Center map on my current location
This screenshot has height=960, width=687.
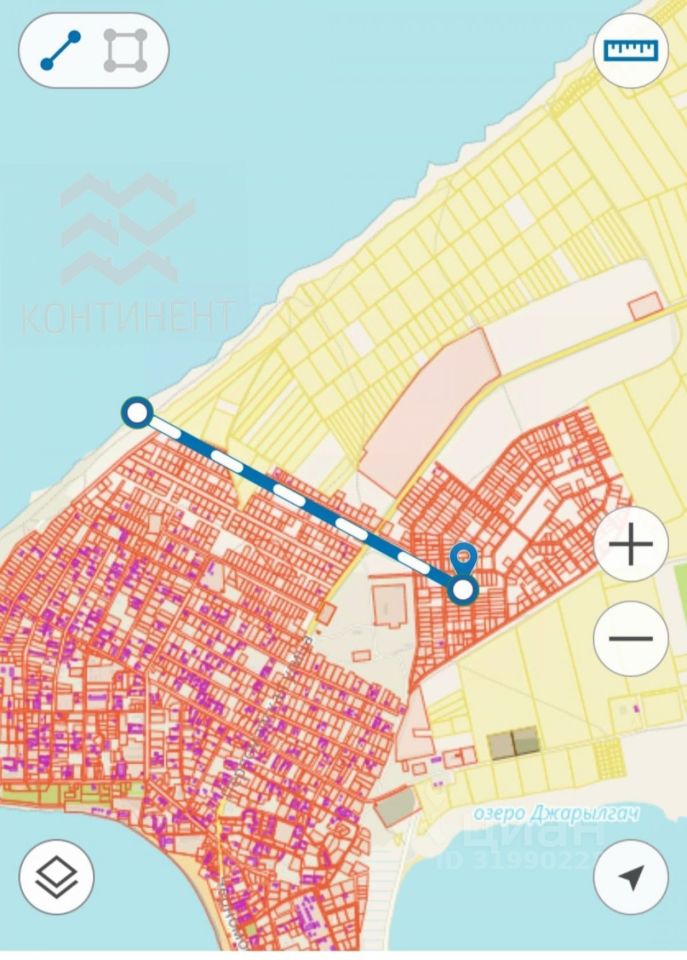pos(630,877)
